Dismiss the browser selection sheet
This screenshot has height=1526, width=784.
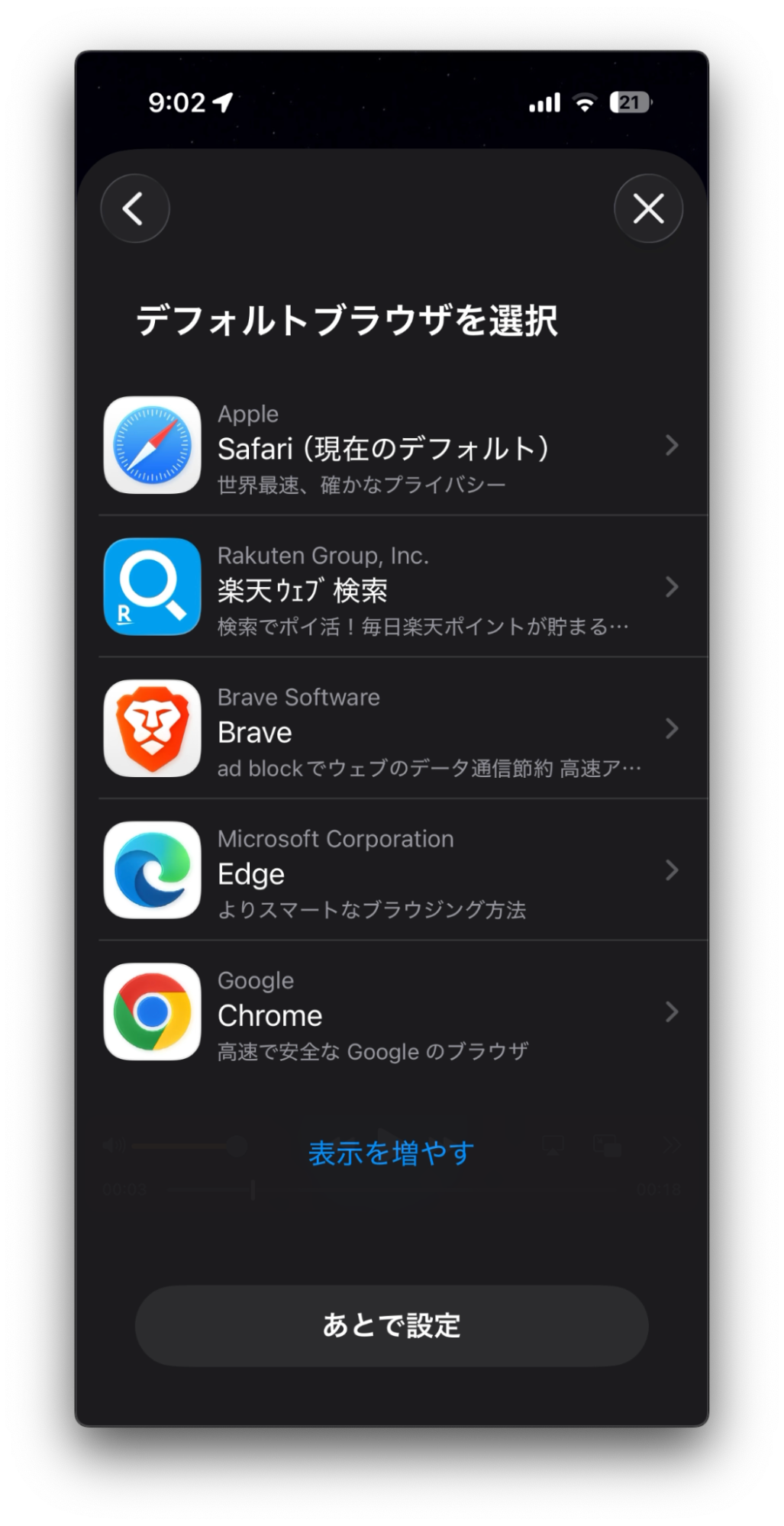pyautogui.click(x=648, y=208)
